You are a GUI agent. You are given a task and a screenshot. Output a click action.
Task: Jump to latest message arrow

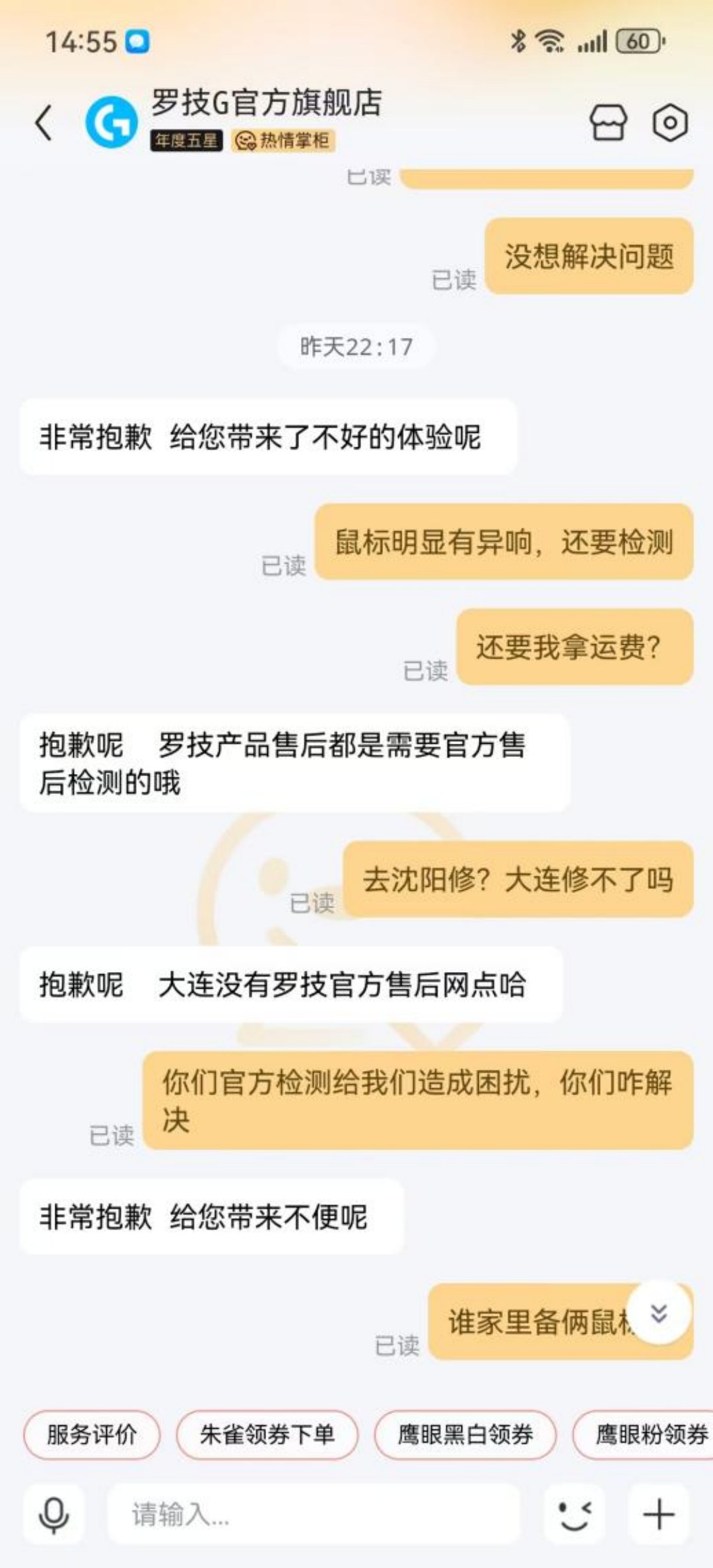point(658,1313)
